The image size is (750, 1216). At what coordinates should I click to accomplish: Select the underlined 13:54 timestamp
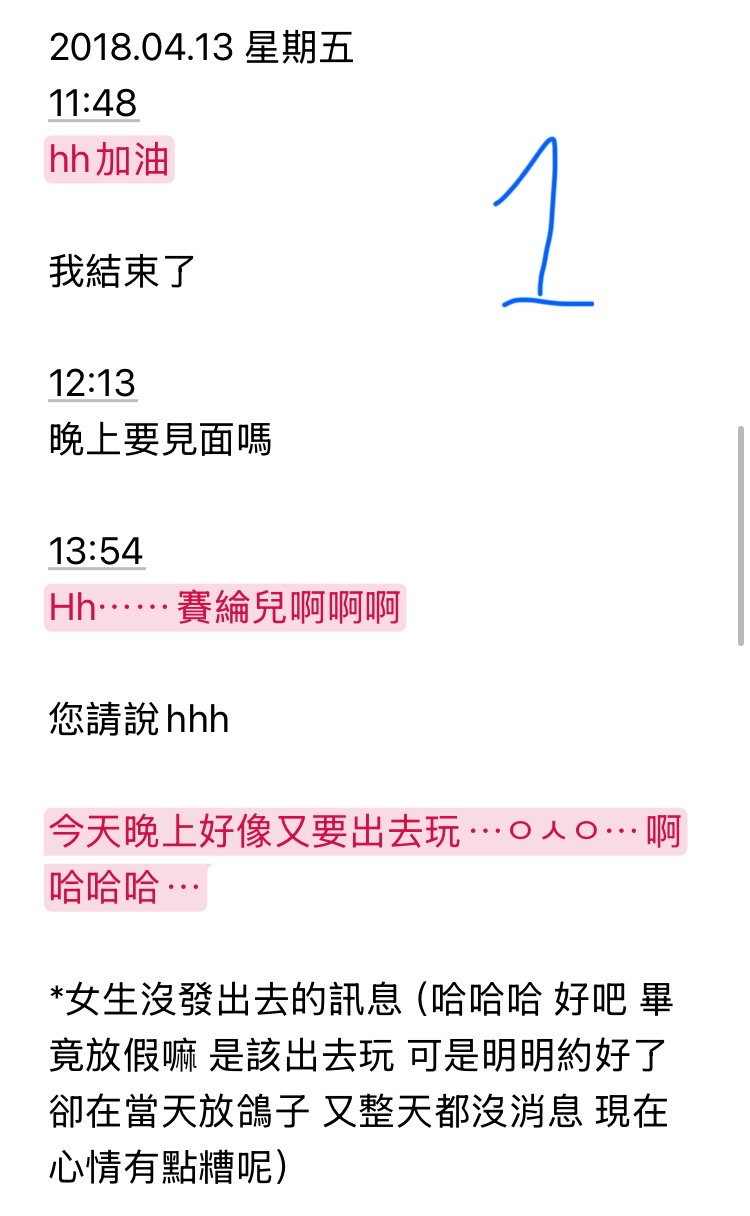96,551
